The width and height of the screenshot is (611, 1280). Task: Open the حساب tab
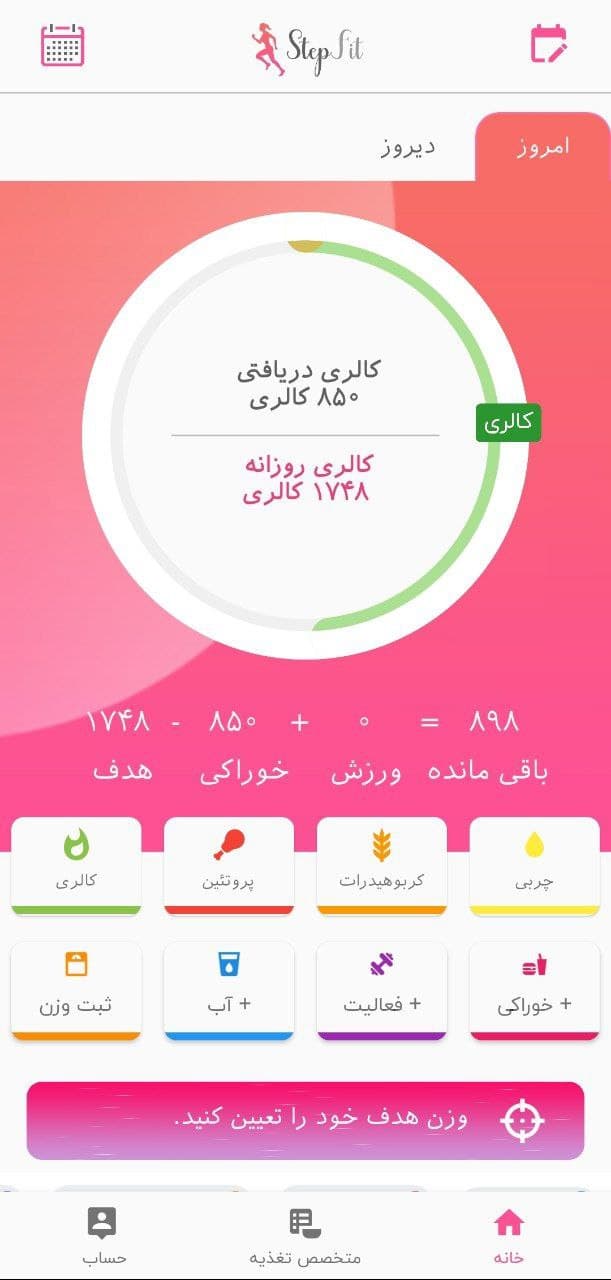click(103, 1236)
